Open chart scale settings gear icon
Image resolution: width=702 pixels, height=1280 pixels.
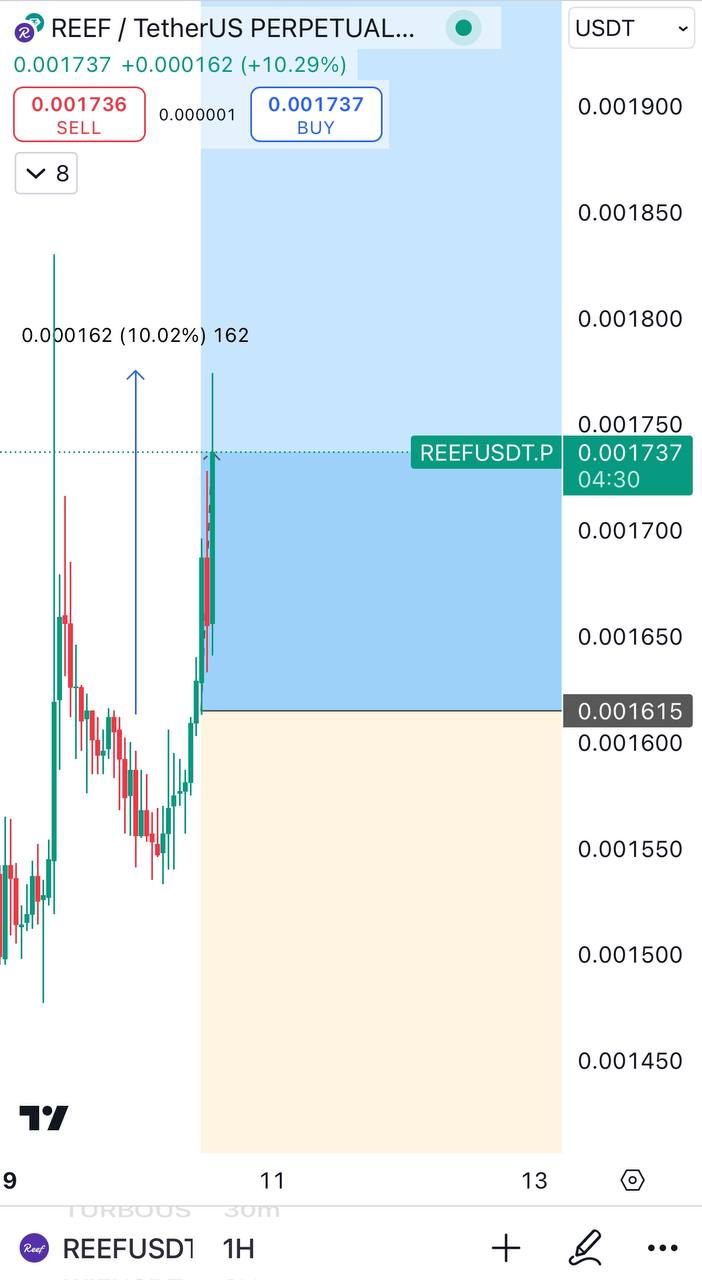coord(632,1180)
